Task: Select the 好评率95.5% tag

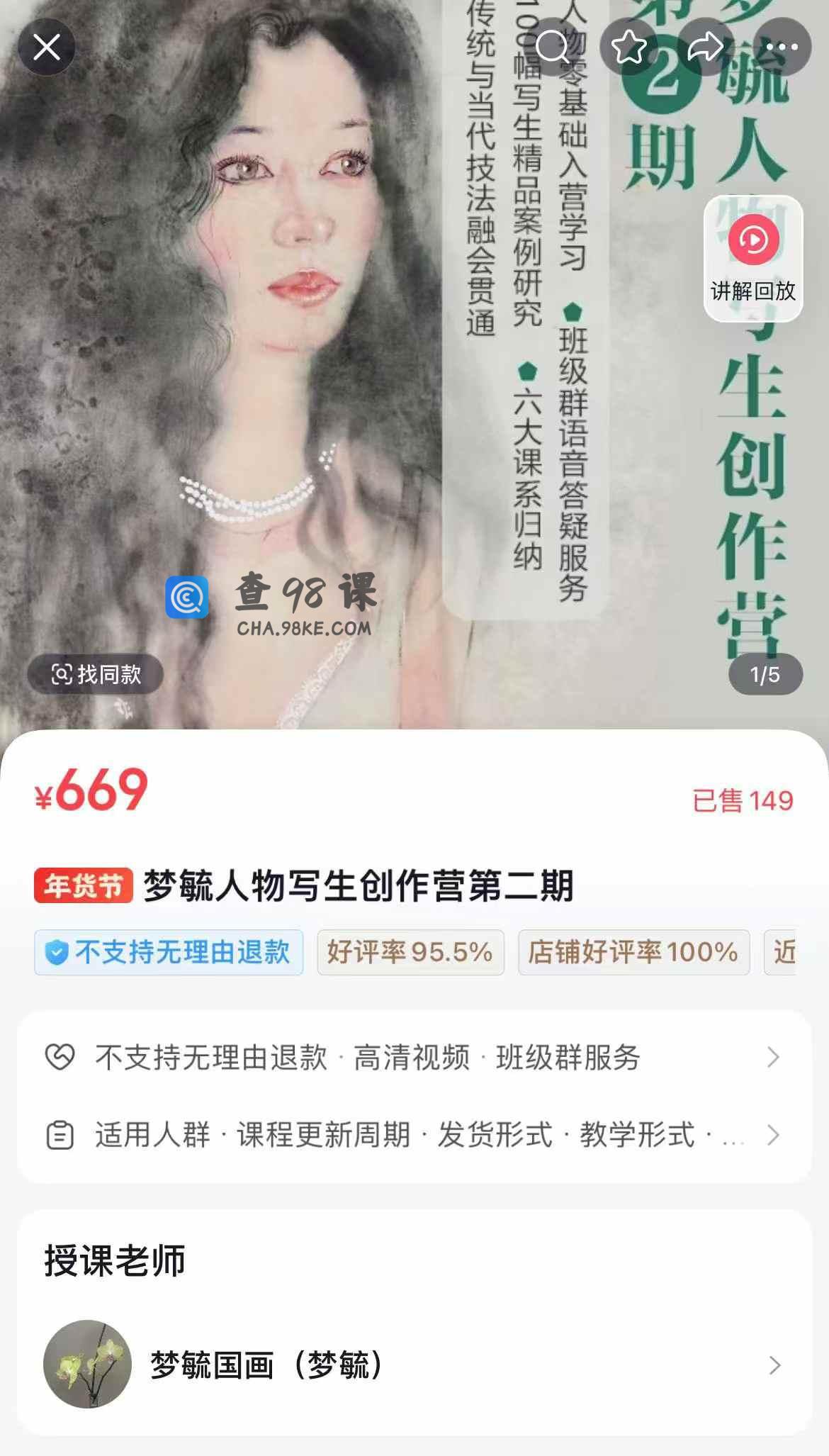Action: tap(410, 952)
